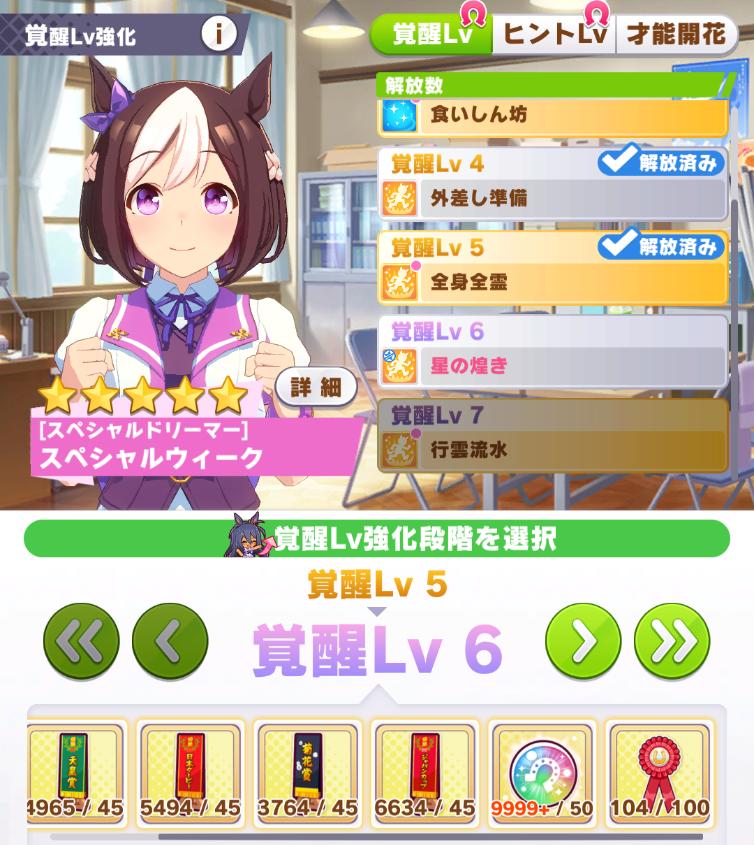This screenshot has width=754, height=845.
Task: View the 全身全霊 skill at 覚醒Lv 5
Action: pos(552,282)
